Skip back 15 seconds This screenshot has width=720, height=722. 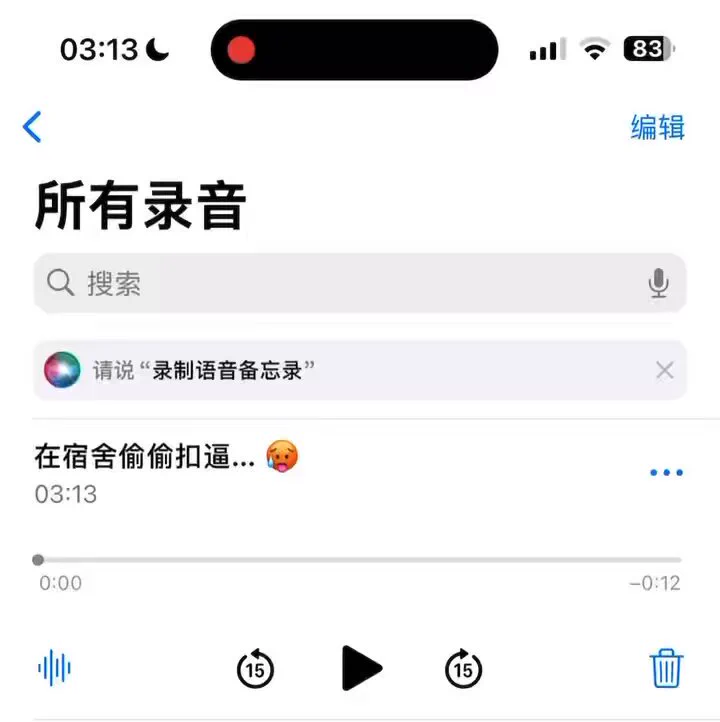click(x=255, y=668)
